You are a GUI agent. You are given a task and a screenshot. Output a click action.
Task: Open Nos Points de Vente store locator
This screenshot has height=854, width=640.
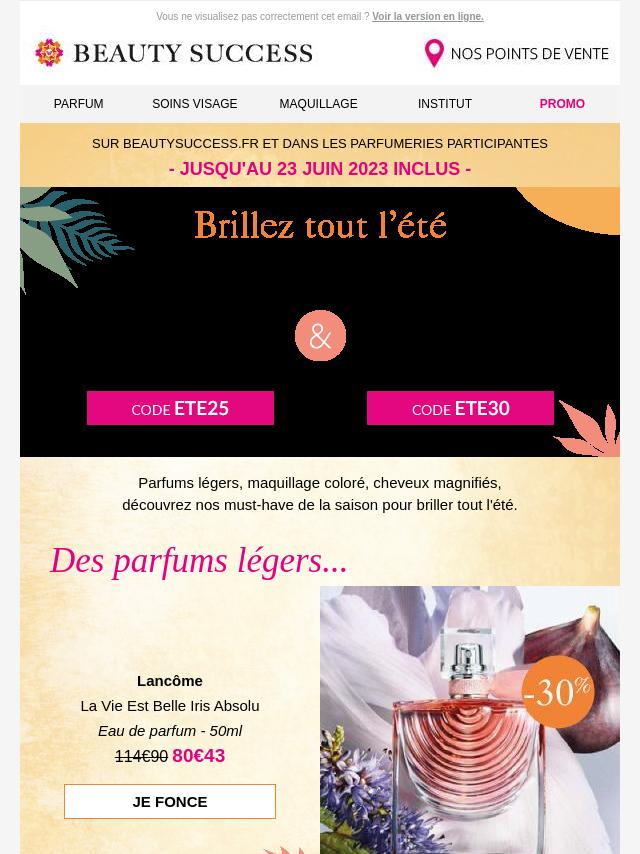pyautogui.click(x=516, y=53)
